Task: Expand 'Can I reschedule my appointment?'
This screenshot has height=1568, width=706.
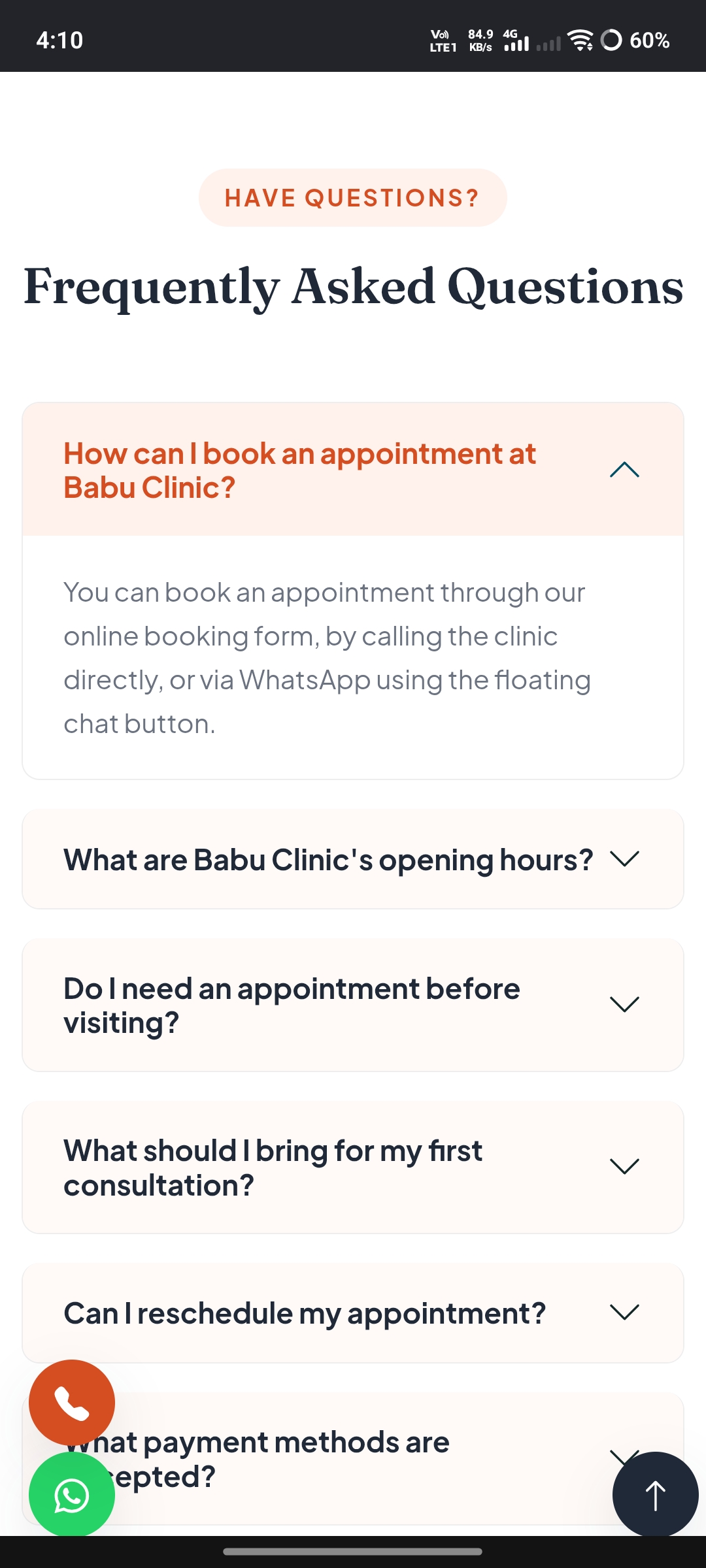Action: pyautogui.click(x=353, y=1313)
